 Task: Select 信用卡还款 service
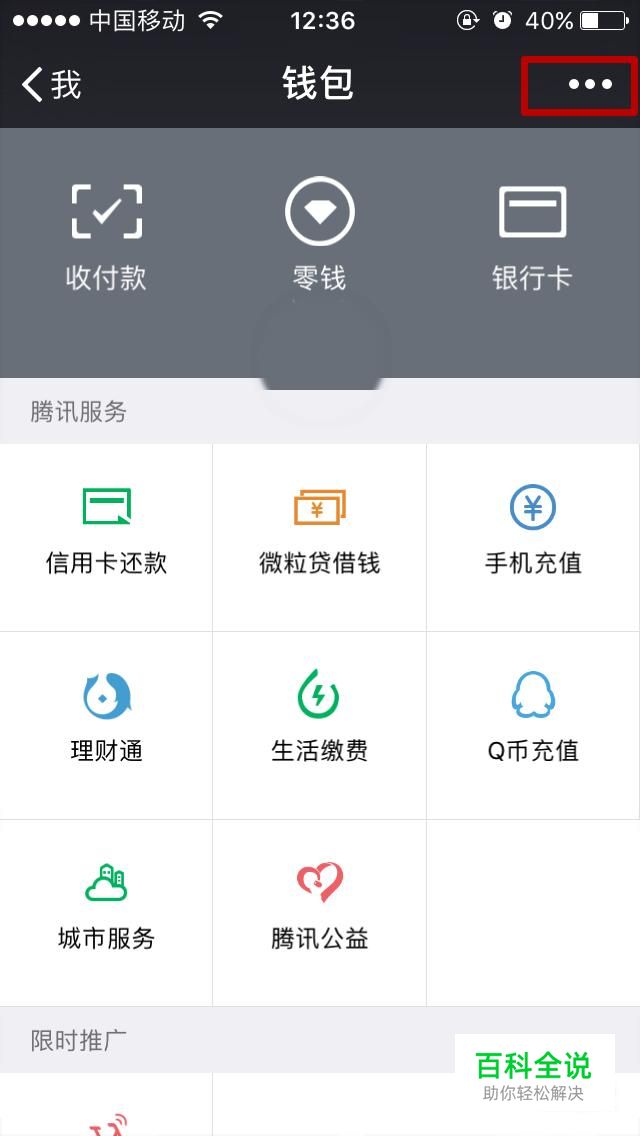point(107,537)
